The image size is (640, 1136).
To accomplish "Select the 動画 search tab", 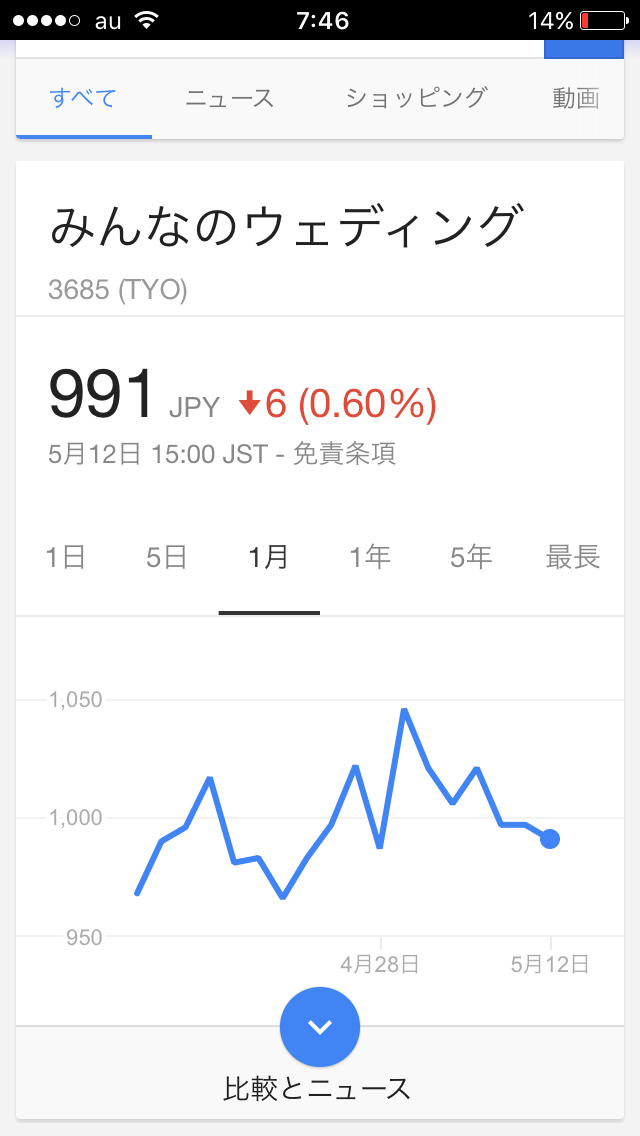I will coord(575,98).
